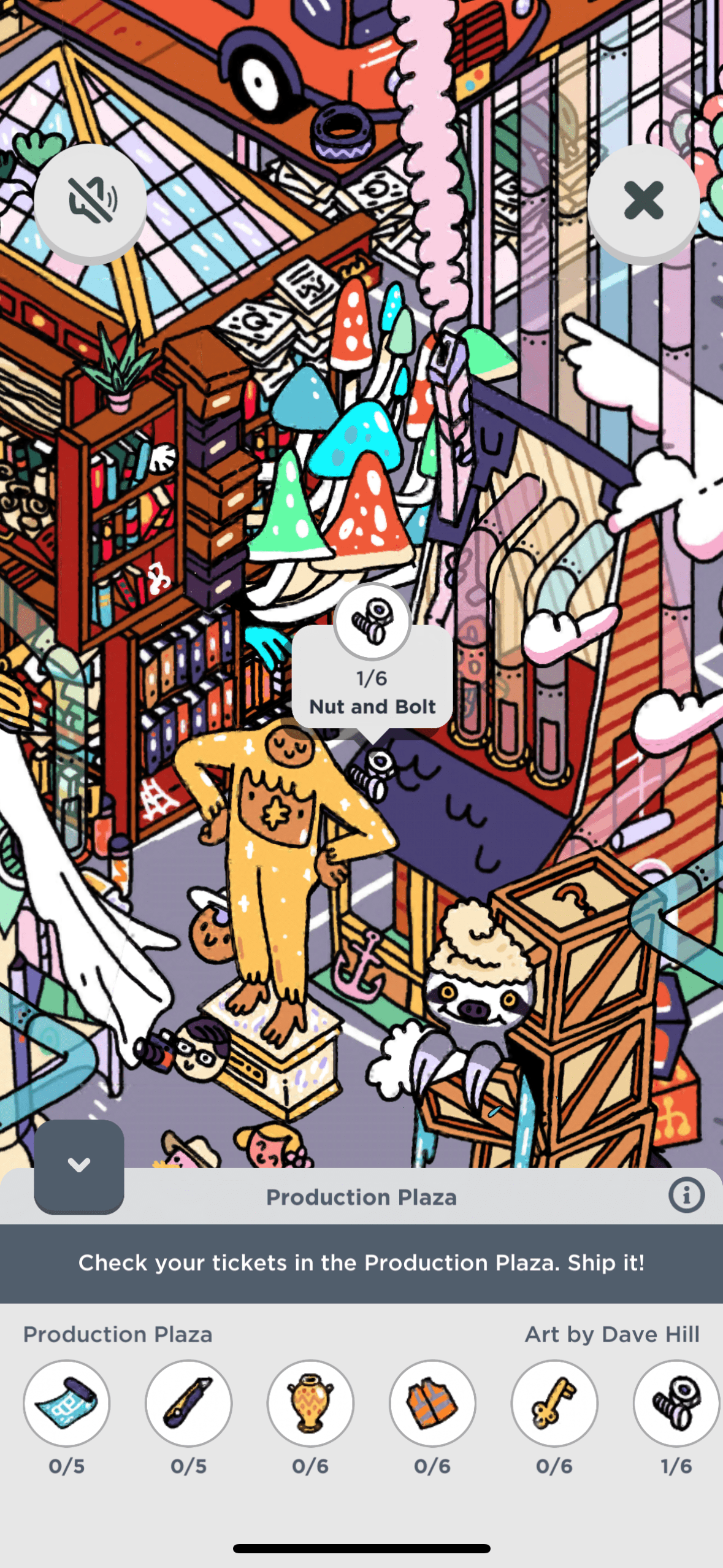Select the box cutter item in the tray
This screenshot has height=1568, width=723.
[188, 1402]
